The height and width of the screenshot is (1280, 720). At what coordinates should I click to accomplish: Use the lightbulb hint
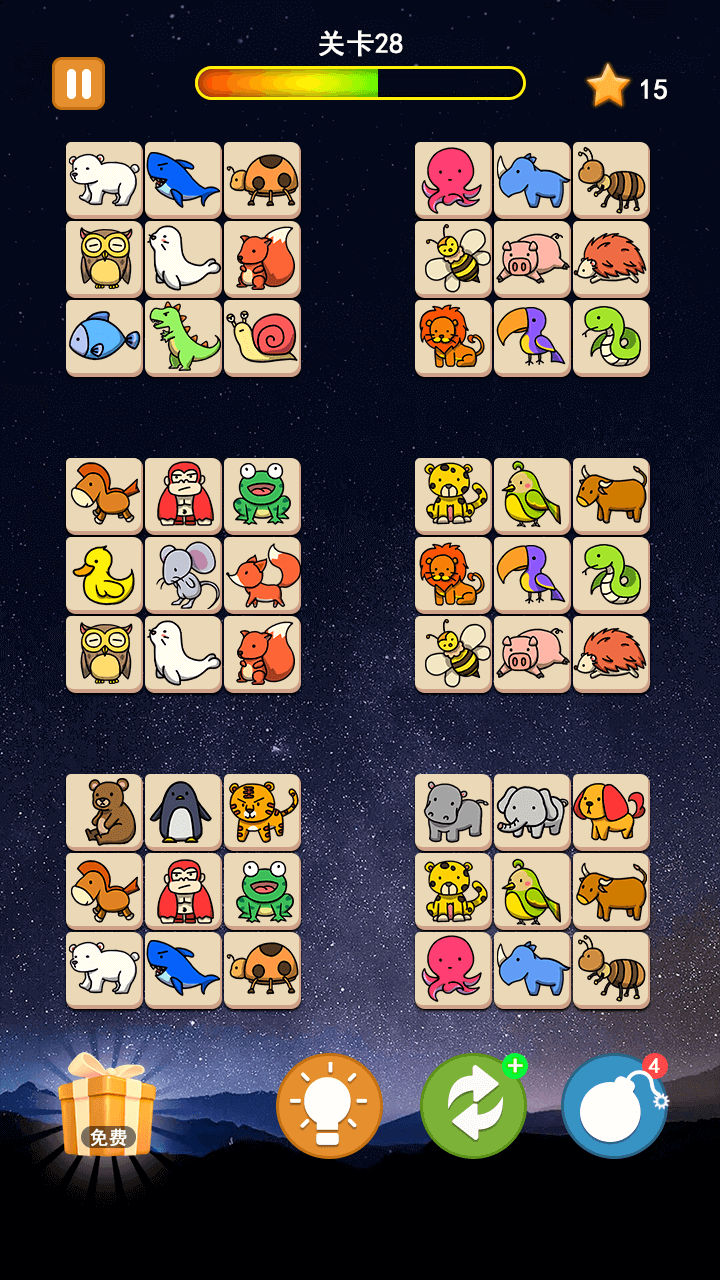click(329, 1105)
